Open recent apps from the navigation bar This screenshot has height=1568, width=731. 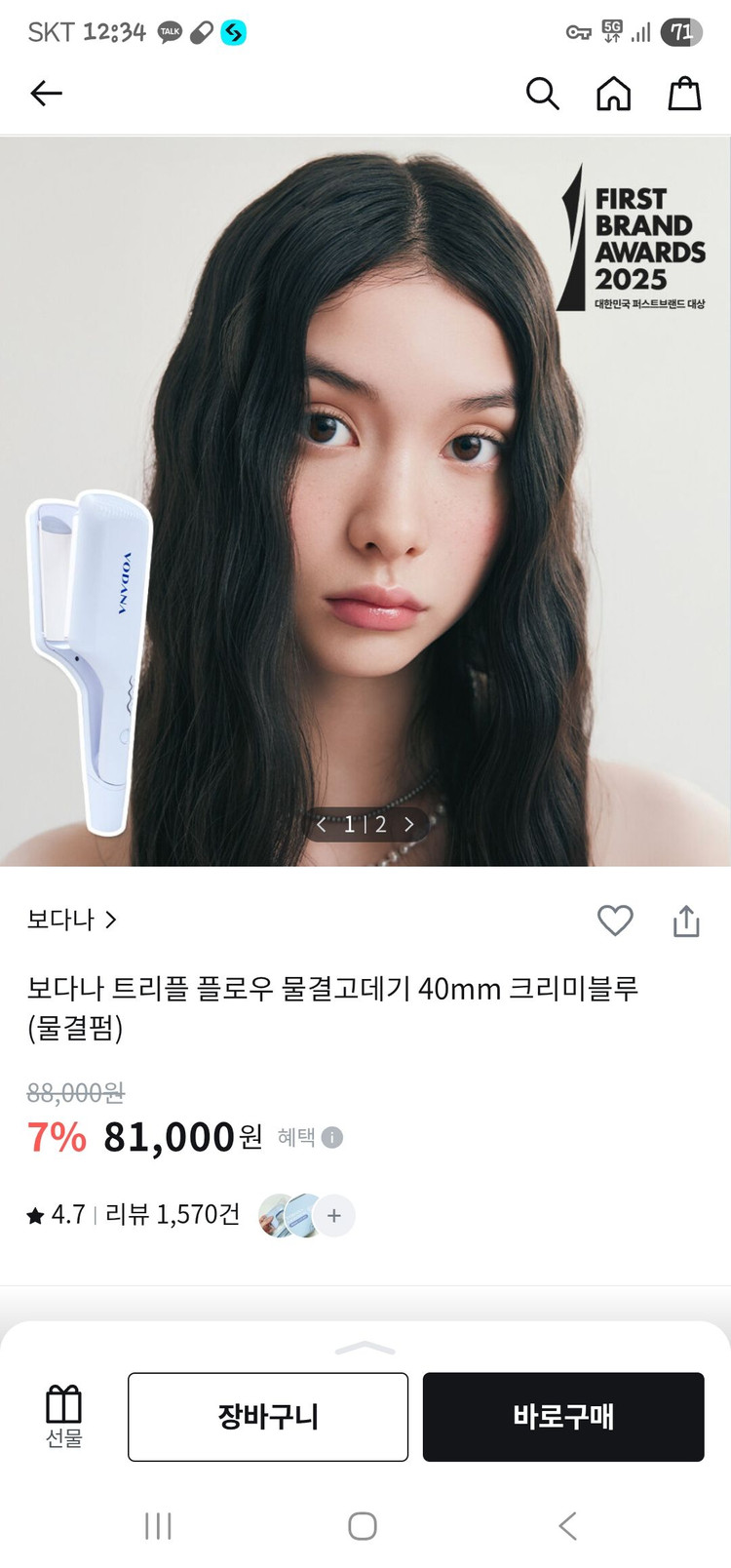point(158,1525)
